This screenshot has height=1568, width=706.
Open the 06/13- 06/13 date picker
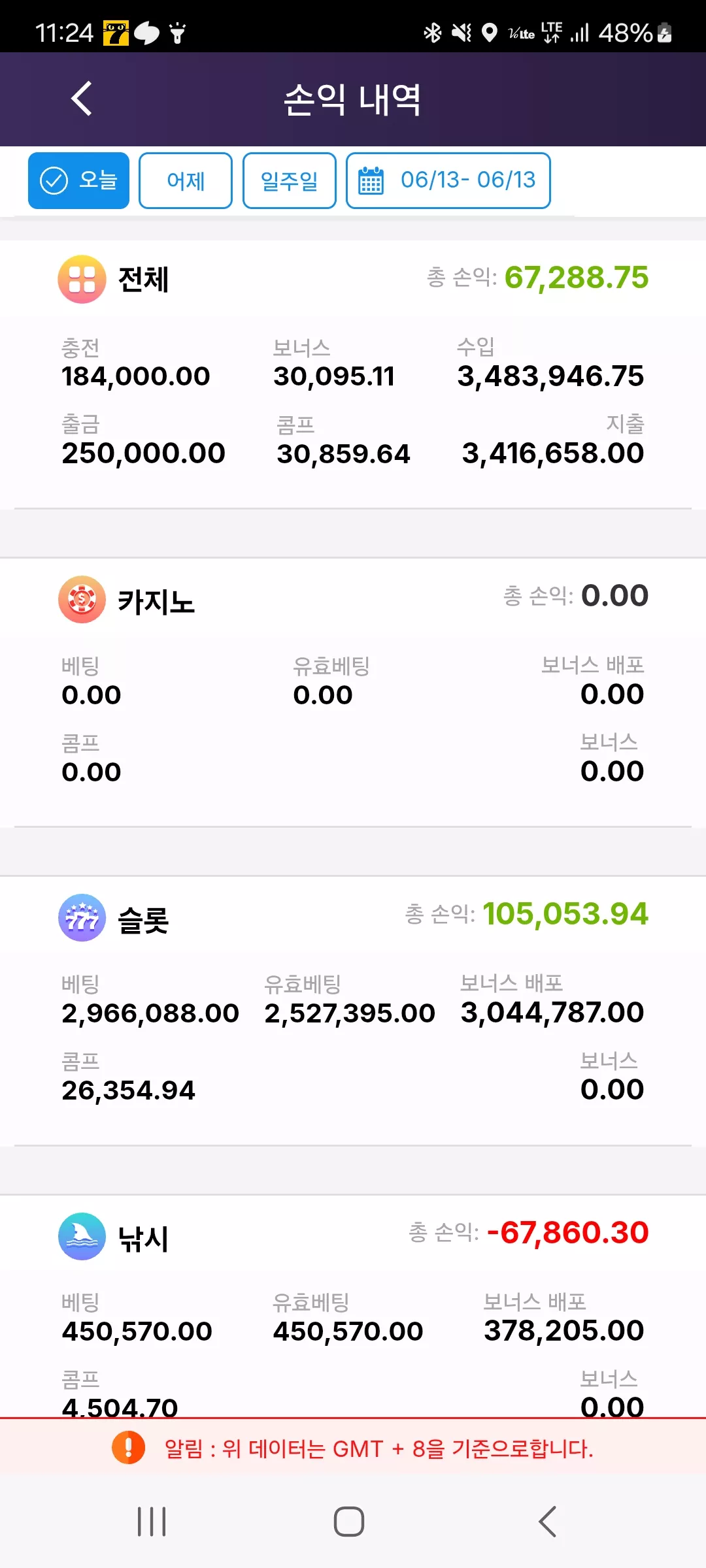click(448, 180)
